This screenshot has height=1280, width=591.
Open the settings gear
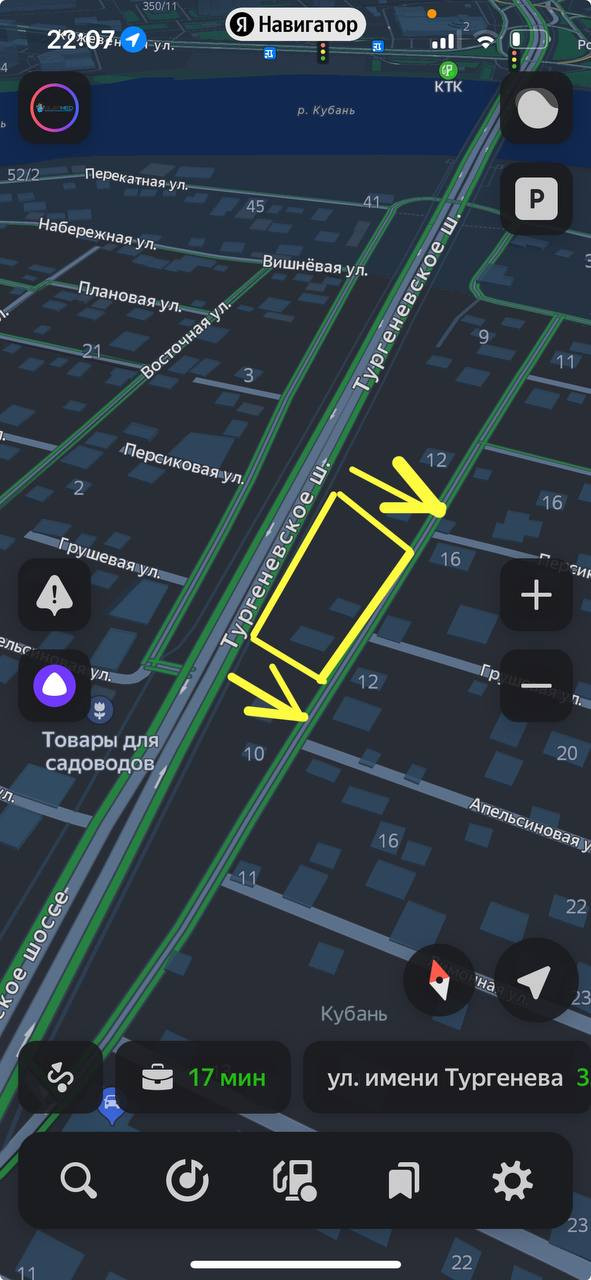512,1181
